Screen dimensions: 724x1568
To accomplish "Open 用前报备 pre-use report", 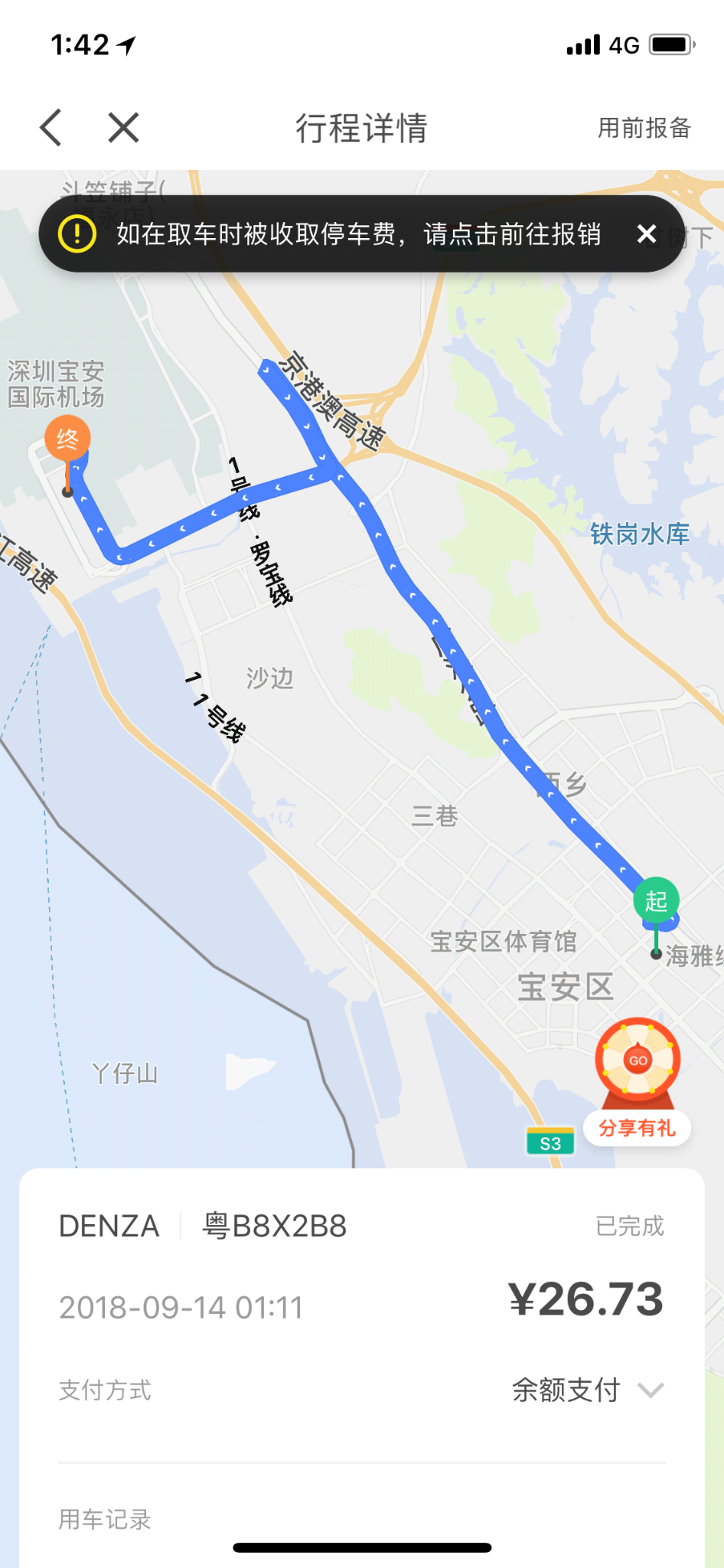I will (644, 128).
